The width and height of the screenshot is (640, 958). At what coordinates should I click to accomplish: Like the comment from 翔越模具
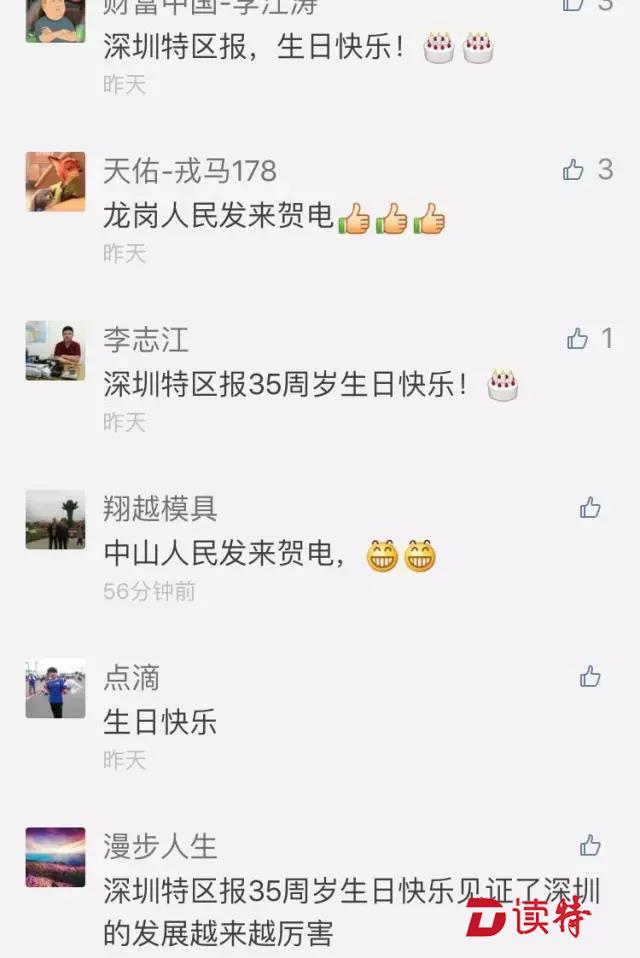point(590,508)
